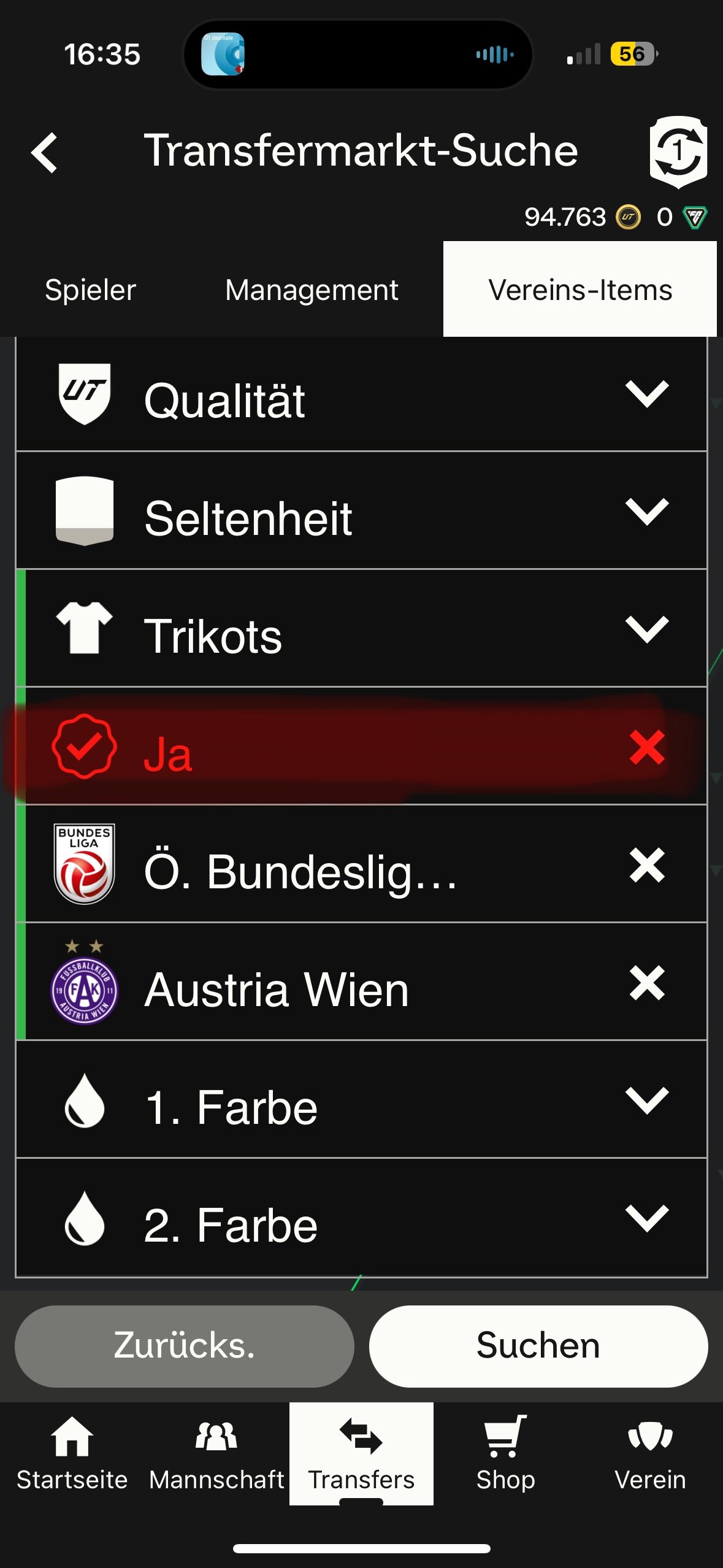Image resolution: width=723 pixels, height=1568 pixels.
Task: Expand the Seltenheit dropdown
Action: (x=361, y=510)
